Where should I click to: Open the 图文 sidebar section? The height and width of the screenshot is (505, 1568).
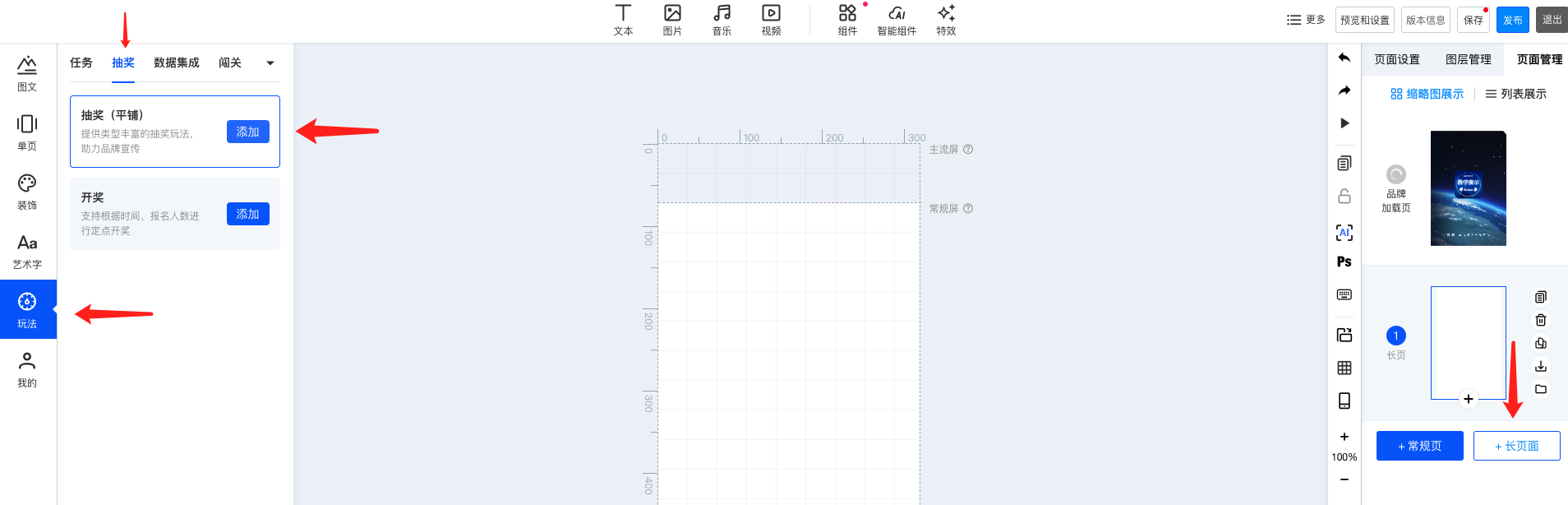tap(27, 73)
